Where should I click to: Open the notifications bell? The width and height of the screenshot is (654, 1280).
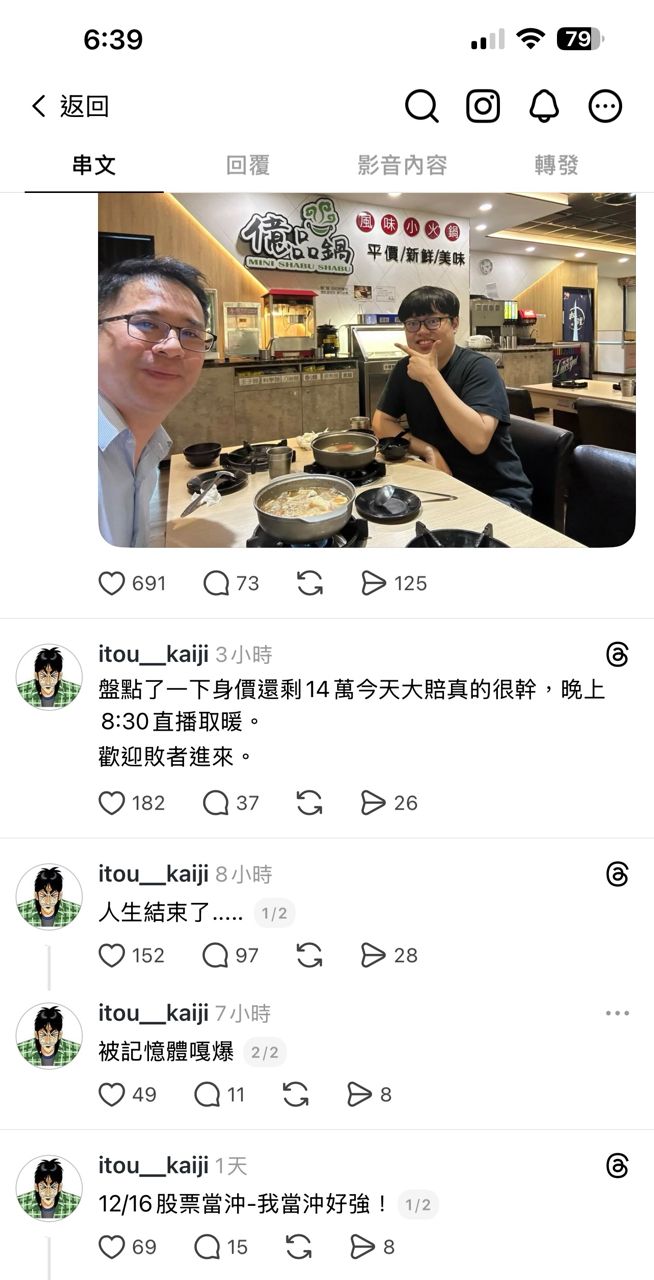pyautogui.click(x=544, y=106)
